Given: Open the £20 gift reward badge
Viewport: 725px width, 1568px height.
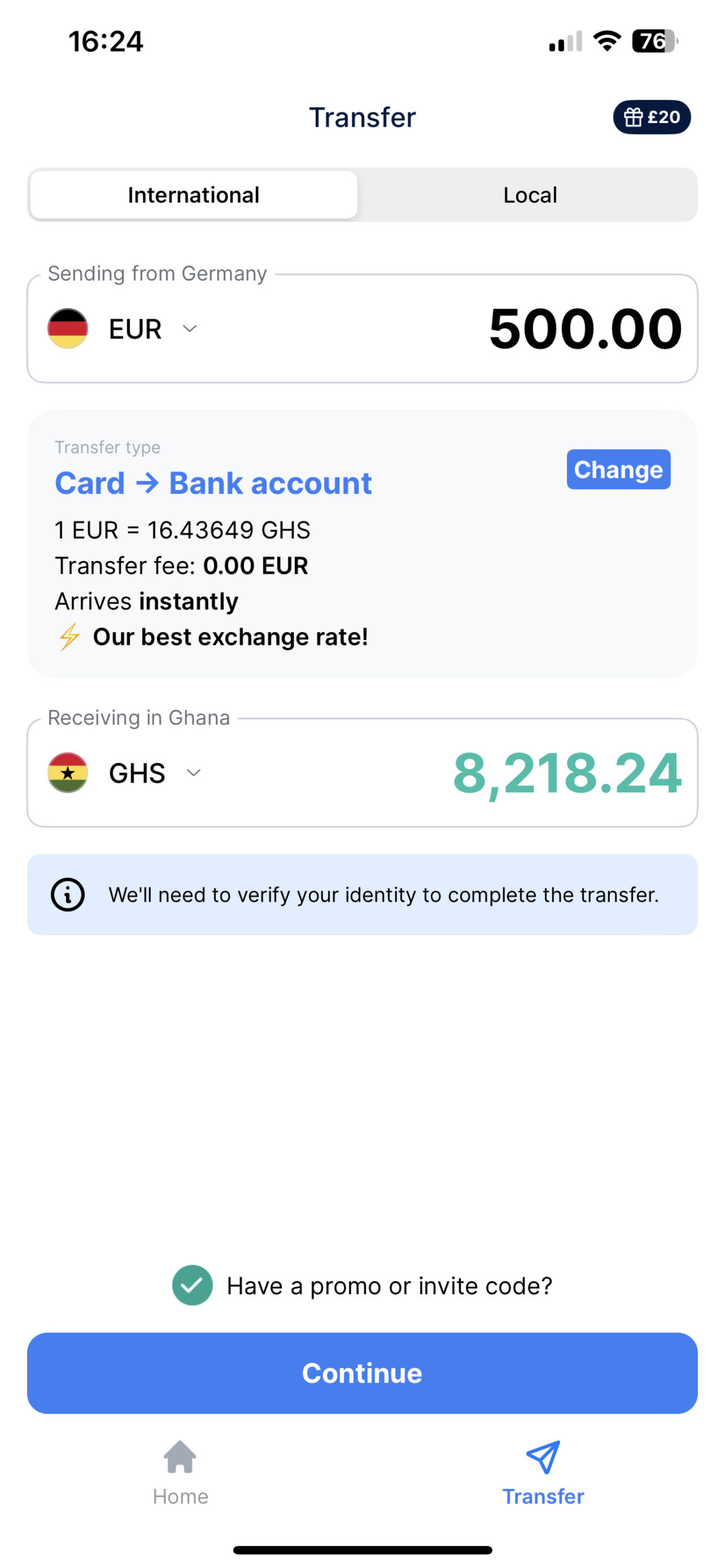Looking at the screenshot, I should (x=651, y=117).
